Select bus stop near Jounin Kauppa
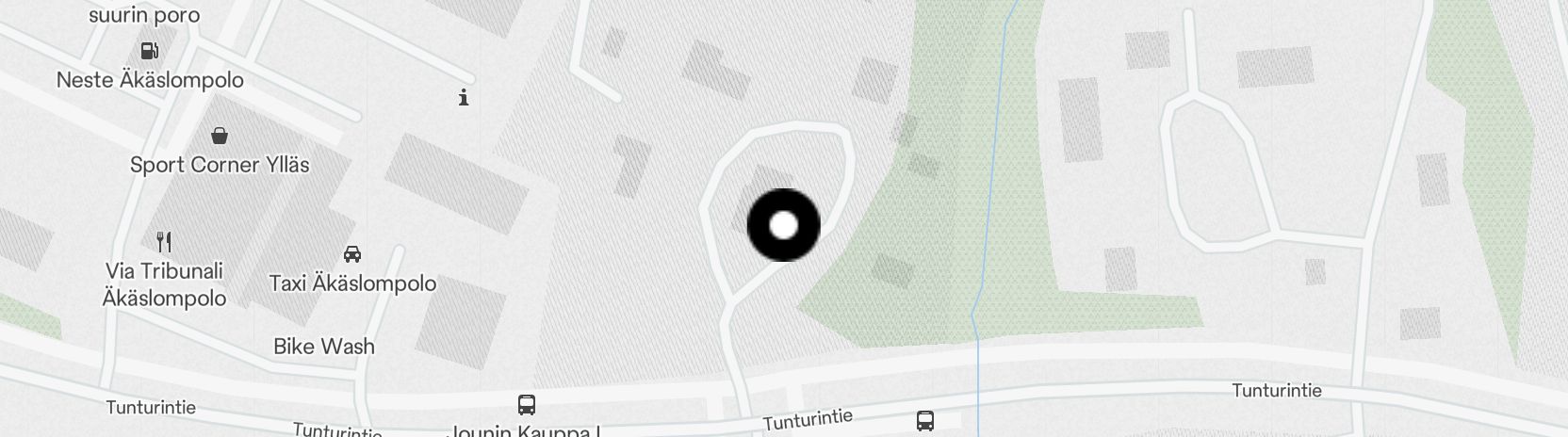 (527, 406)
